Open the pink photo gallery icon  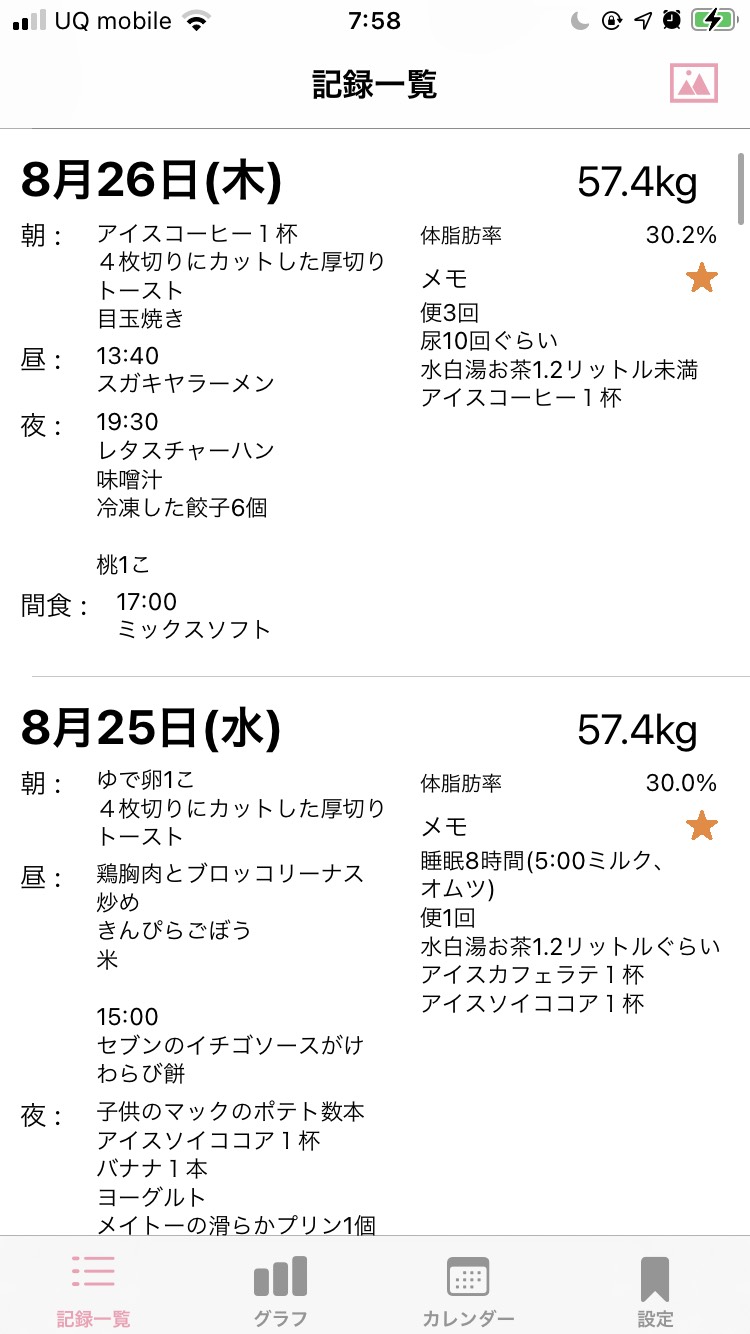694,83
